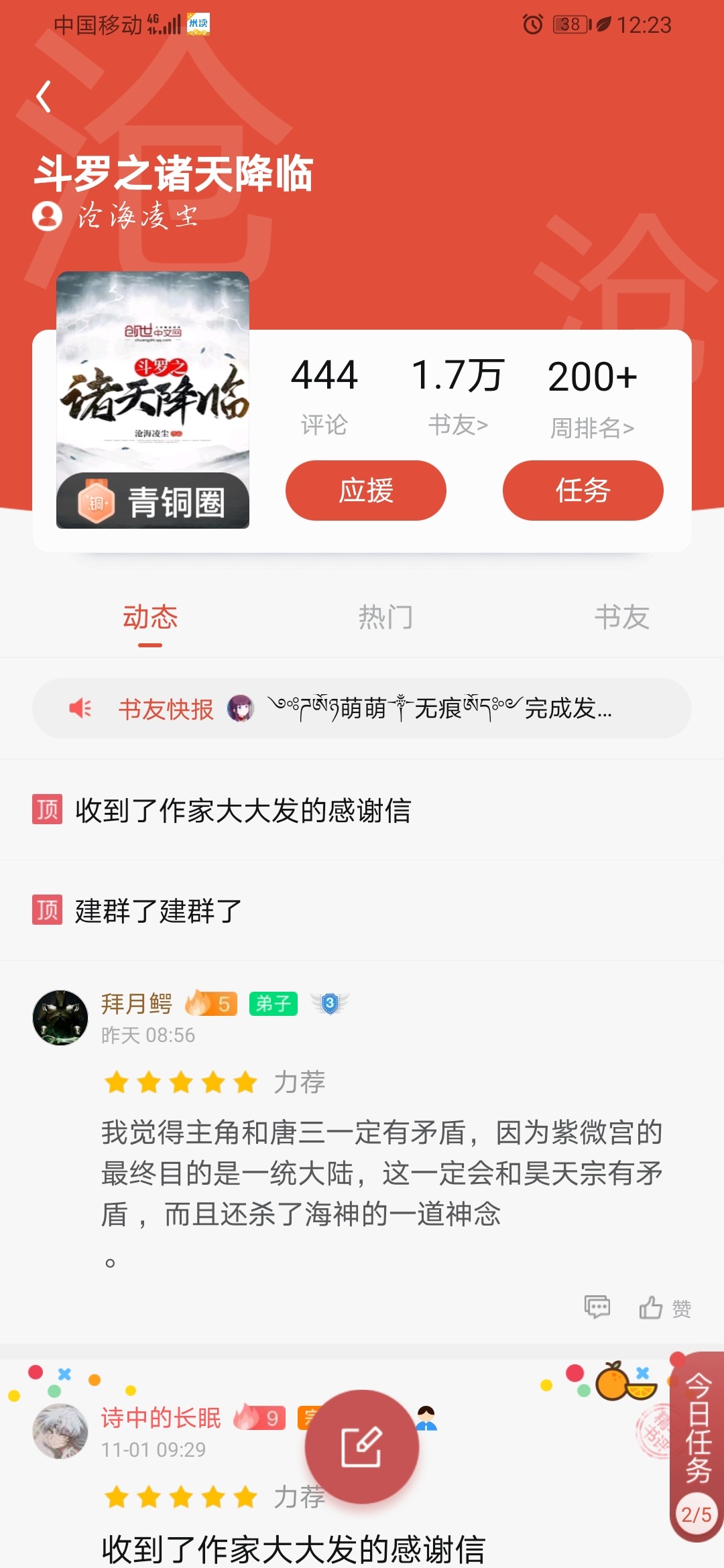This screenshot has width=724, height=1568.
Task: Open 拜月鳄's avatar
Action: coord(60,1018)
